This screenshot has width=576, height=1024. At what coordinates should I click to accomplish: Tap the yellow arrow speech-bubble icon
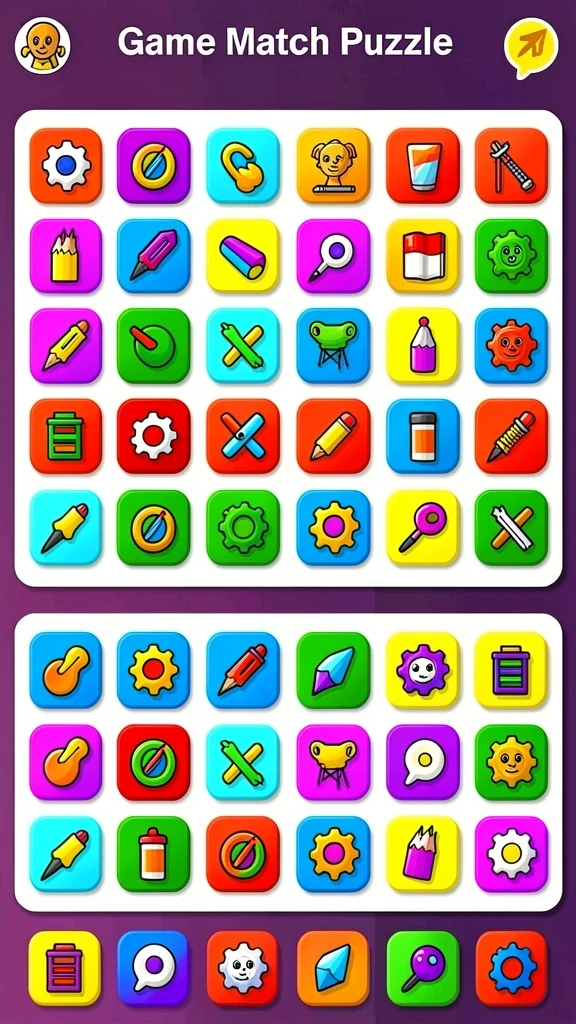[x=532, y=48]
